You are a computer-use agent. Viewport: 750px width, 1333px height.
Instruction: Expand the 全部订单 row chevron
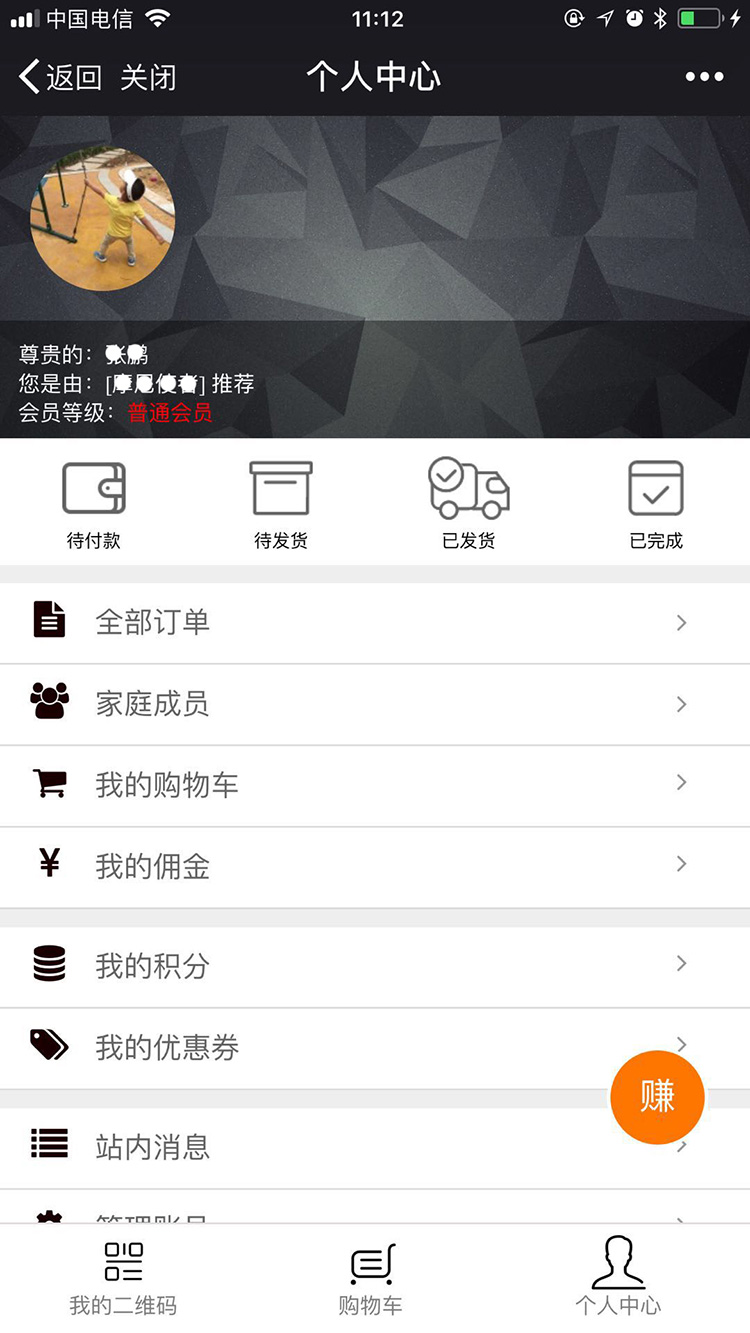tap(681, 622)
